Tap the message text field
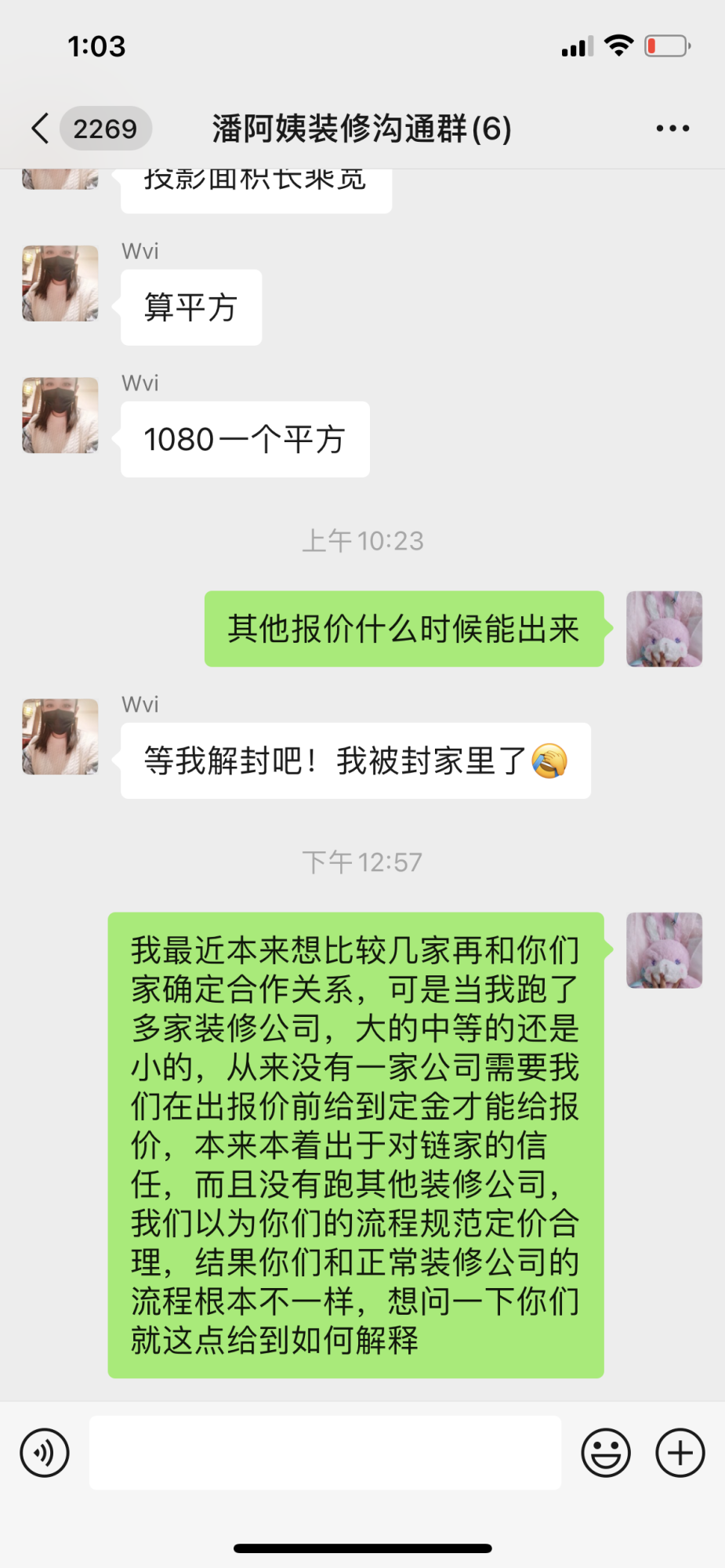Screen dimensions: 725x1568 point(324,1453)
